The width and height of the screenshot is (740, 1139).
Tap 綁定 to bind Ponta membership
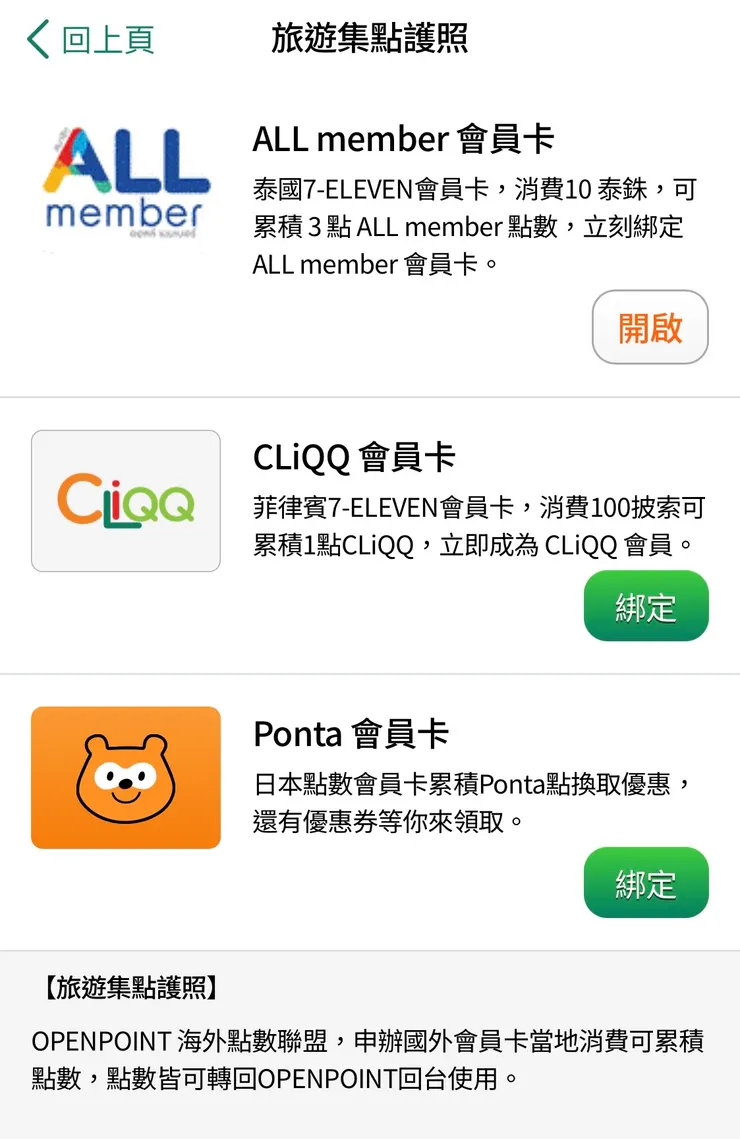point(646,883)
